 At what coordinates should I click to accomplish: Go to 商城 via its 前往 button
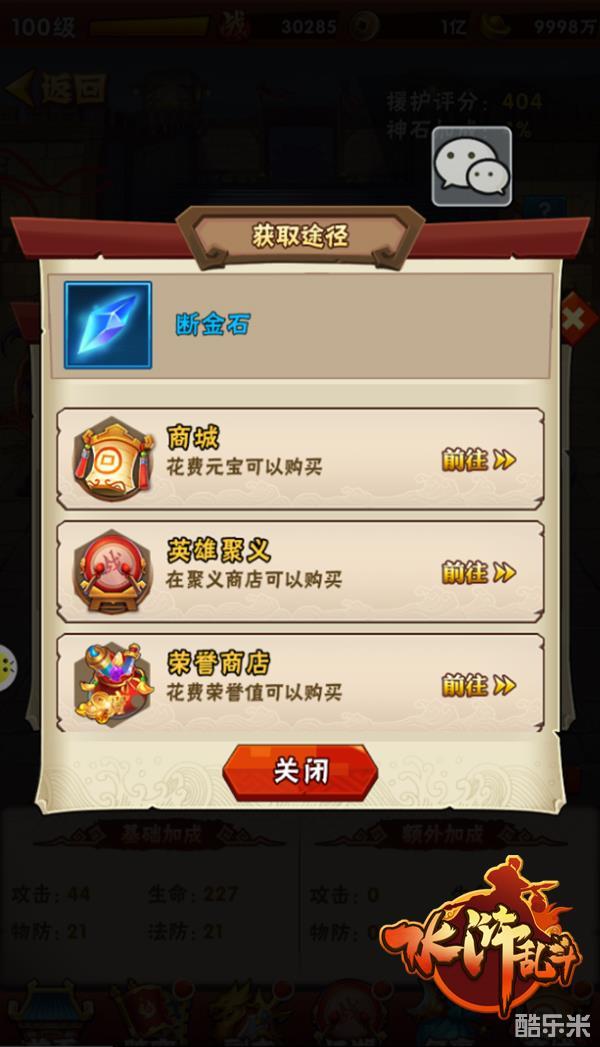pyautogui.click(x=479, y=460)
